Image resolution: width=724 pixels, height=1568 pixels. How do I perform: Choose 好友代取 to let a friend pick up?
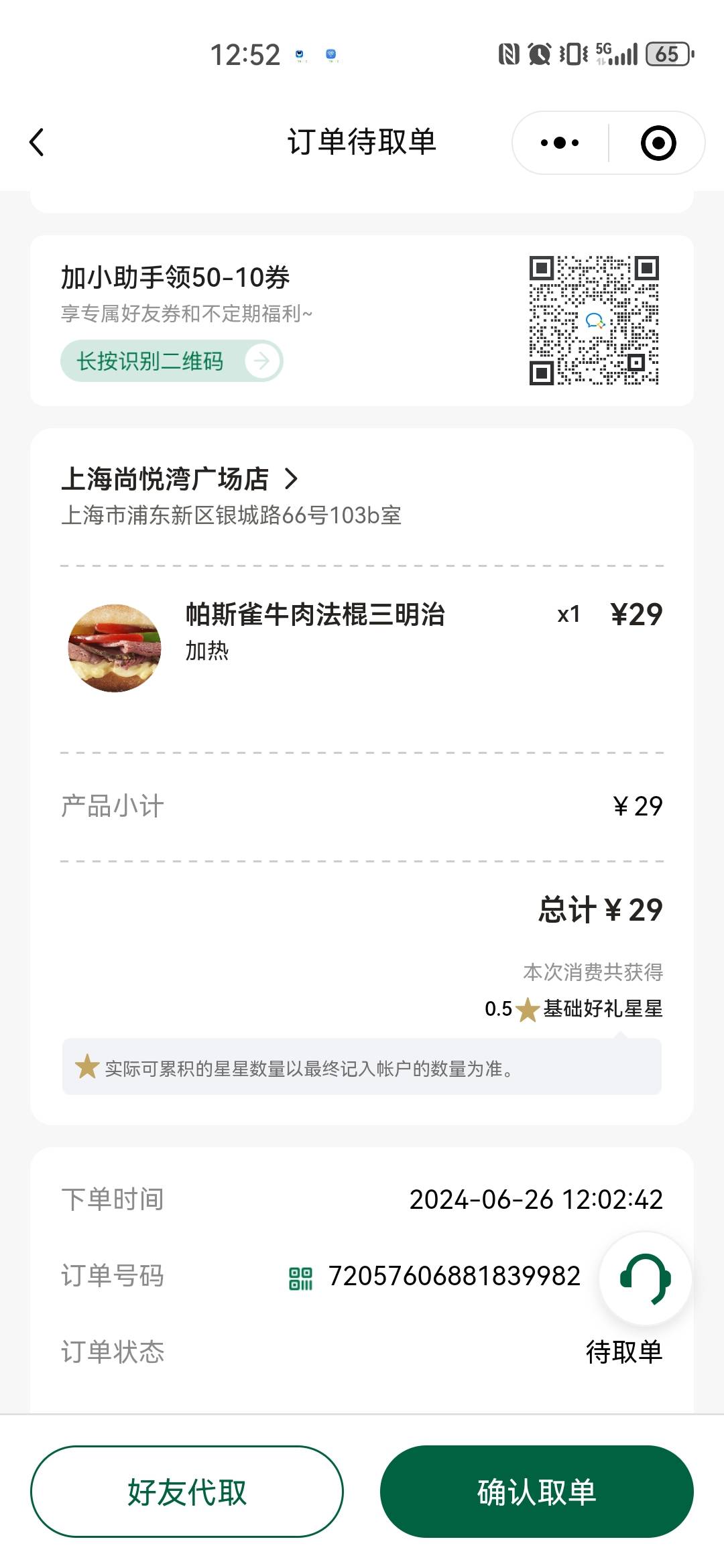(x=187, y=1492)
